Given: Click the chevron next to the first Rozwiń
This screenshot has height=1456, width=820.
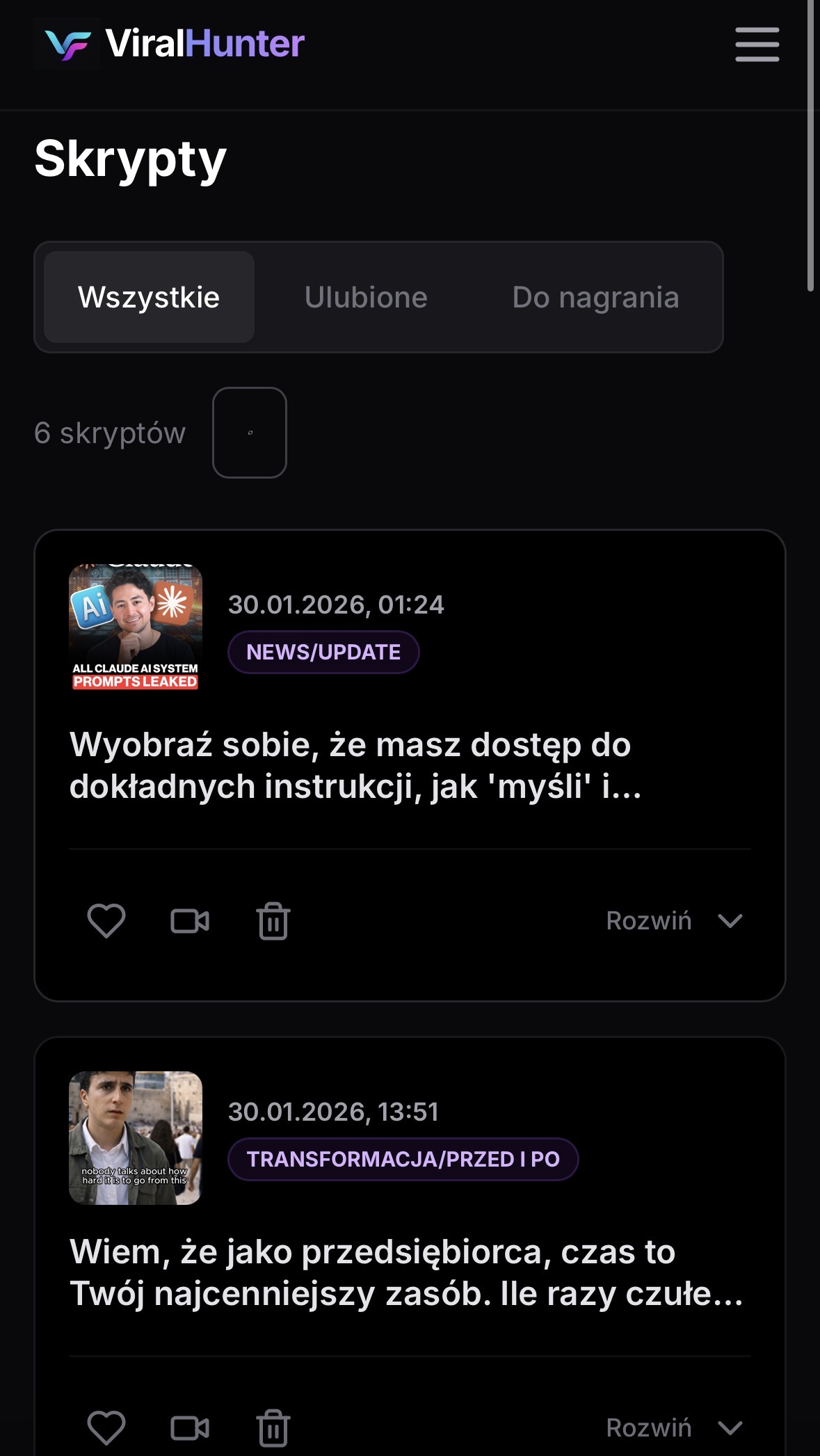Looking at the screenshot, I should point(728,921).
